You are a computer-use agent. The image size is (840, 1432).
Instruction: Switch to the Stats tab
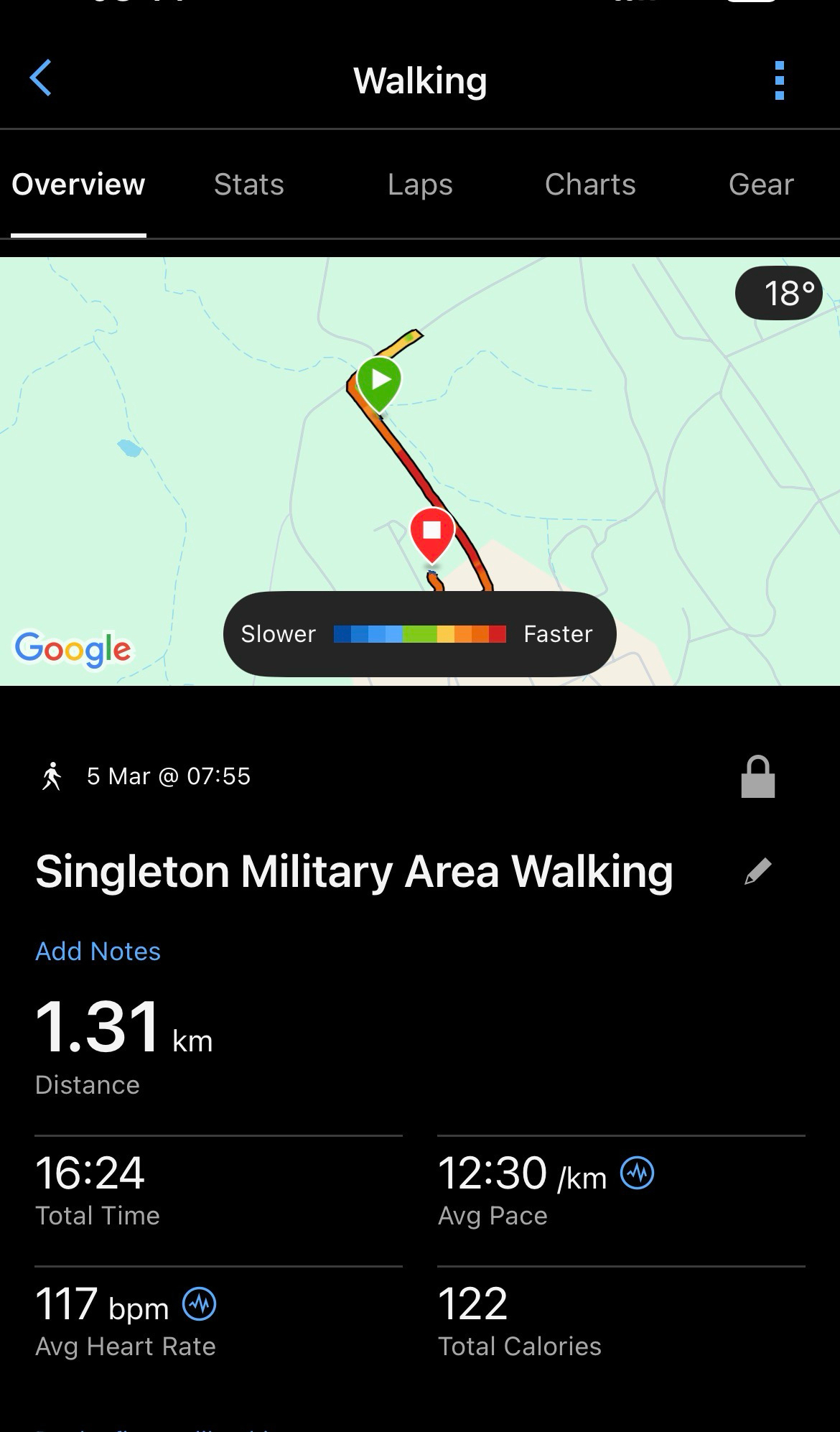(x=248, y=185)
